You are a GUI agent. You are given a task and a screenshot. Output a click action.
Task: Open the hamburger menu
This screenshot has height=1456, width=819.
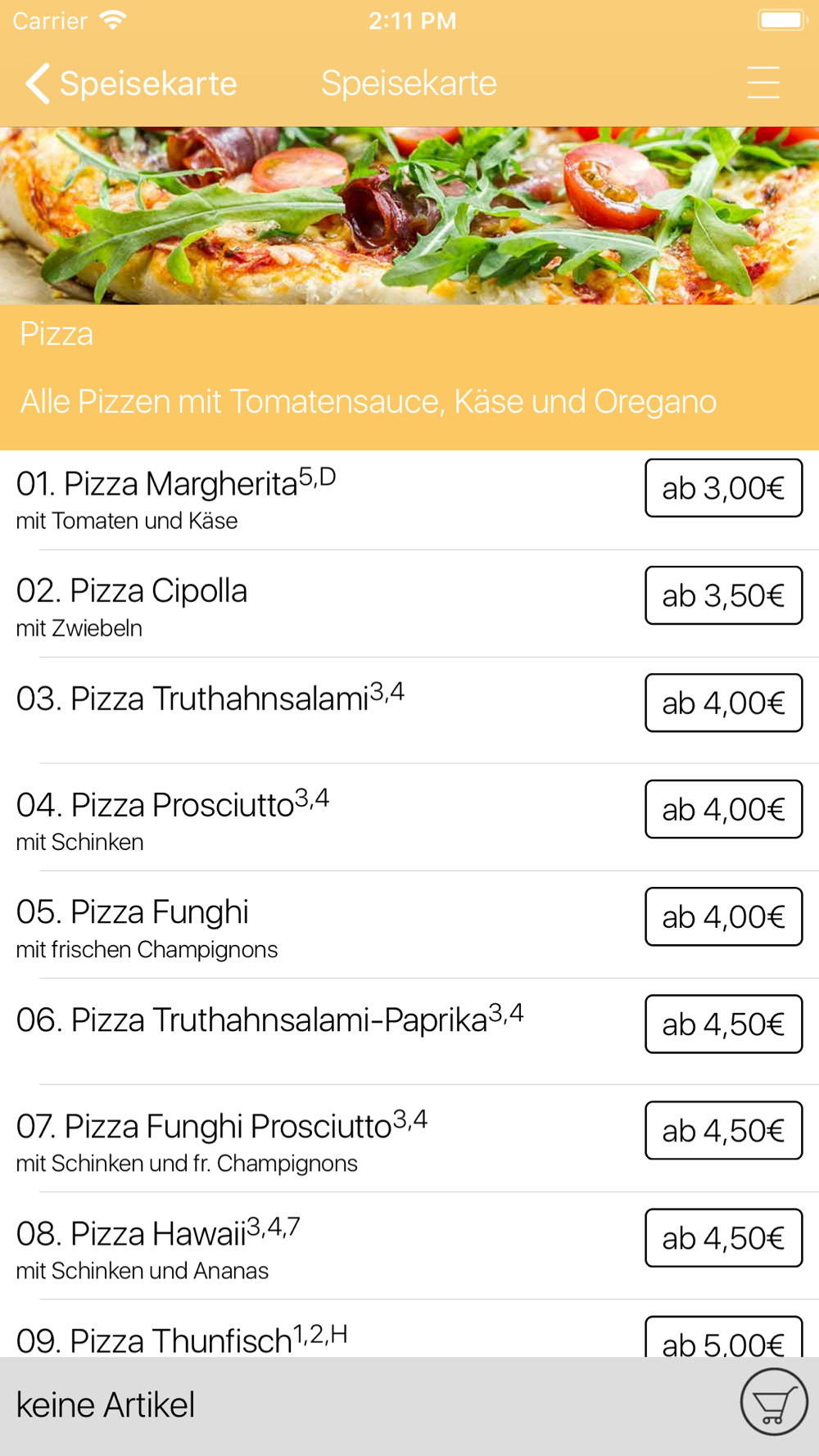point(763,83)
